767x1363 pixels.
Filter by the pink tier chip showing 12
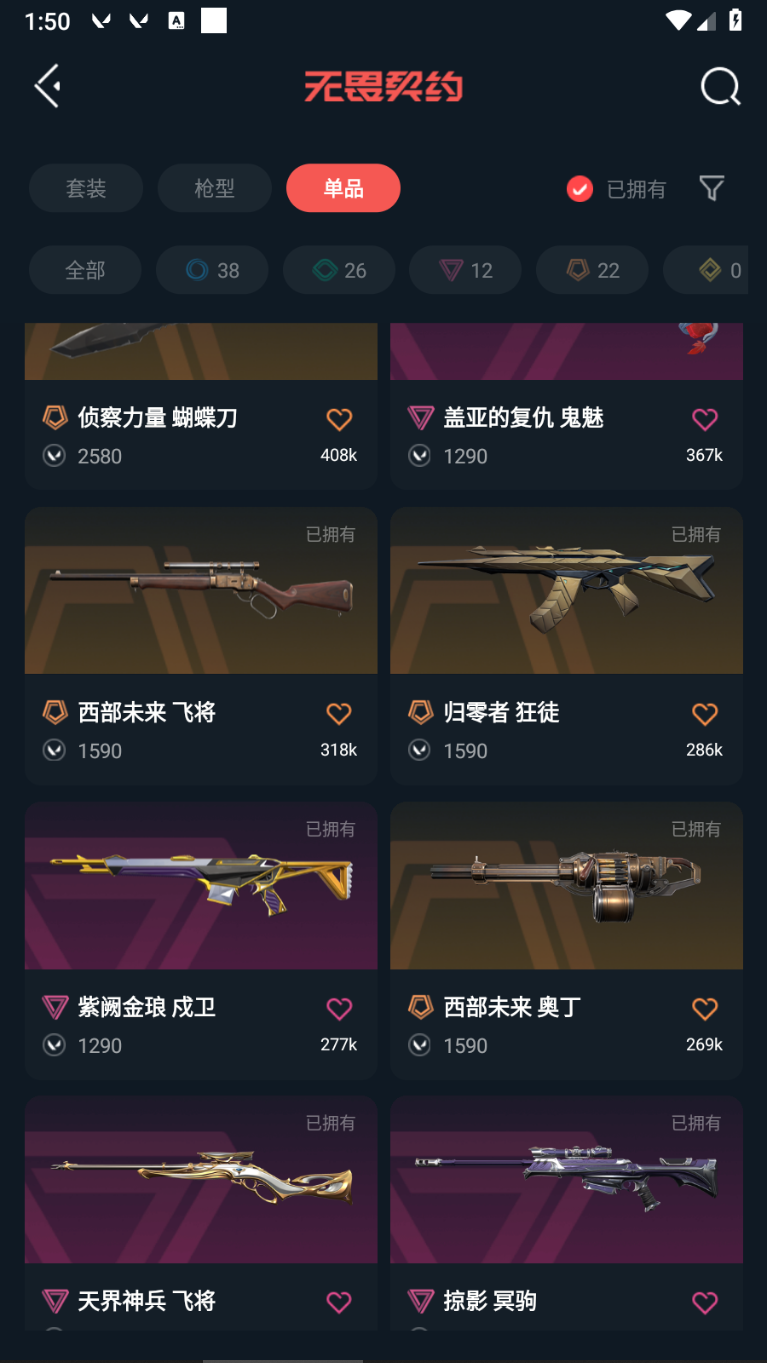point(466,270)
